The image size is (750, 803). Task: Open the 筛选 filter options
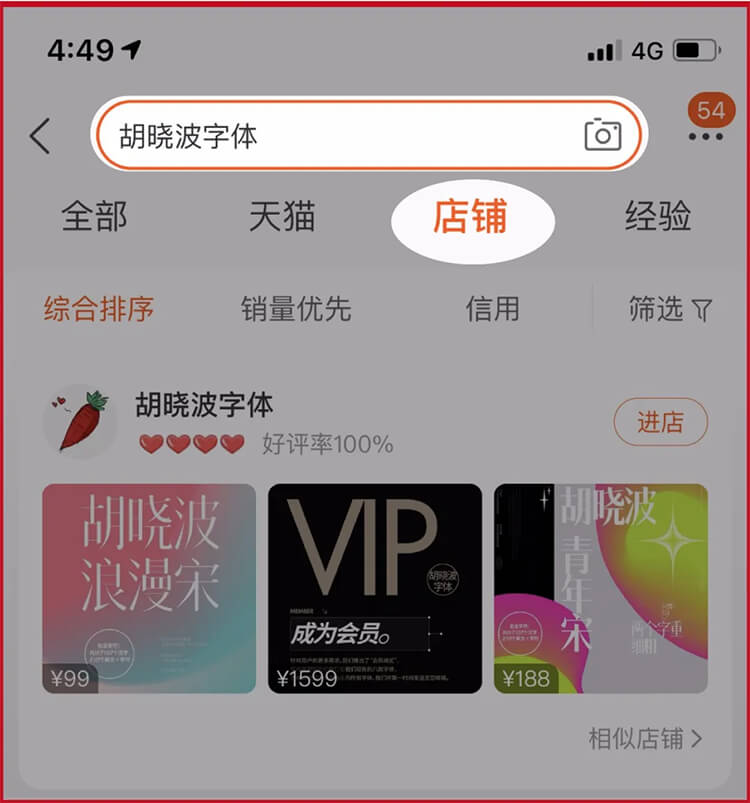click(670, 309)
